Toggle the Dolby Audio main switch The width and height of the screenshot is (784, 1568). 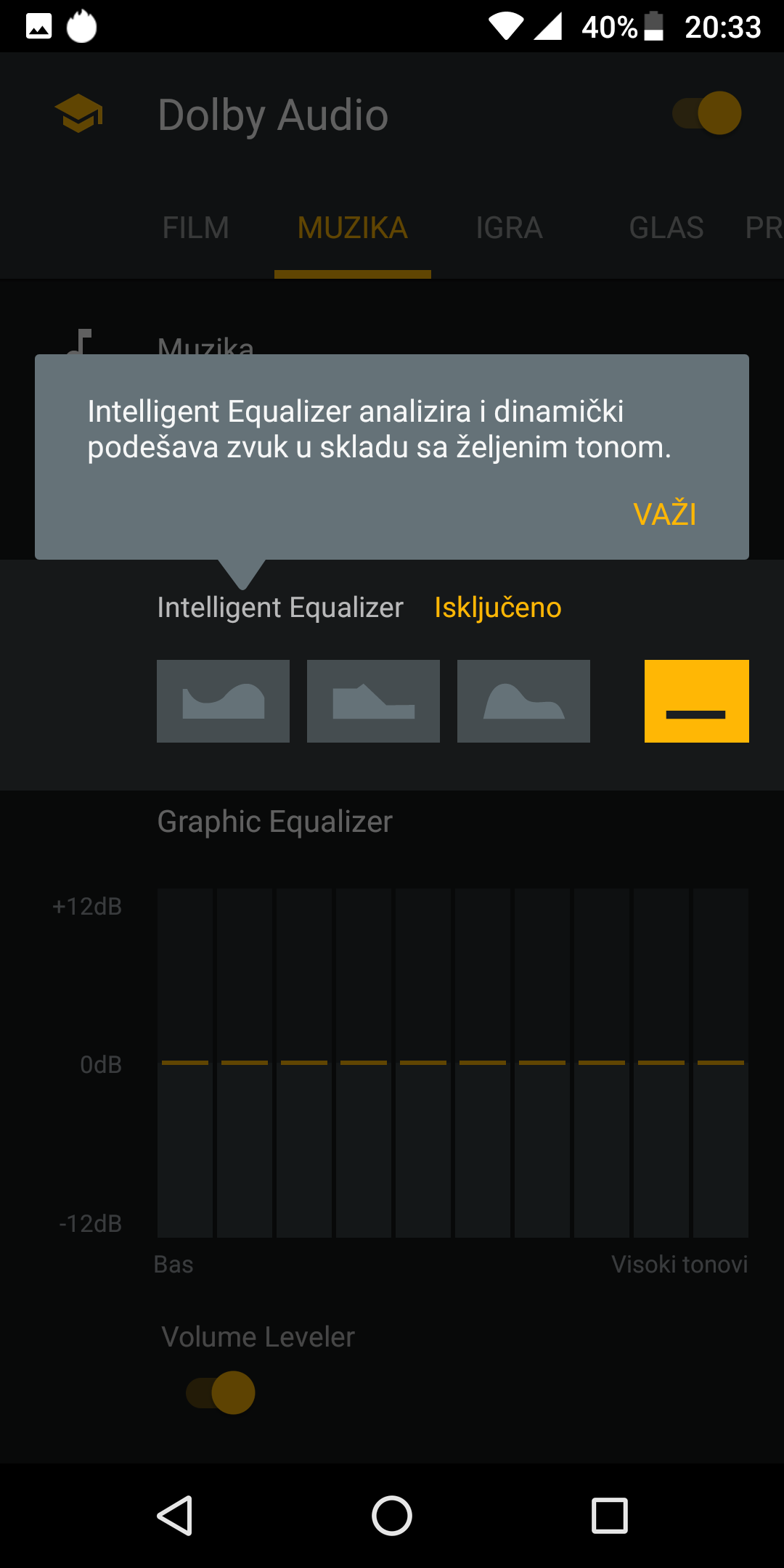[x=707, y=113]
